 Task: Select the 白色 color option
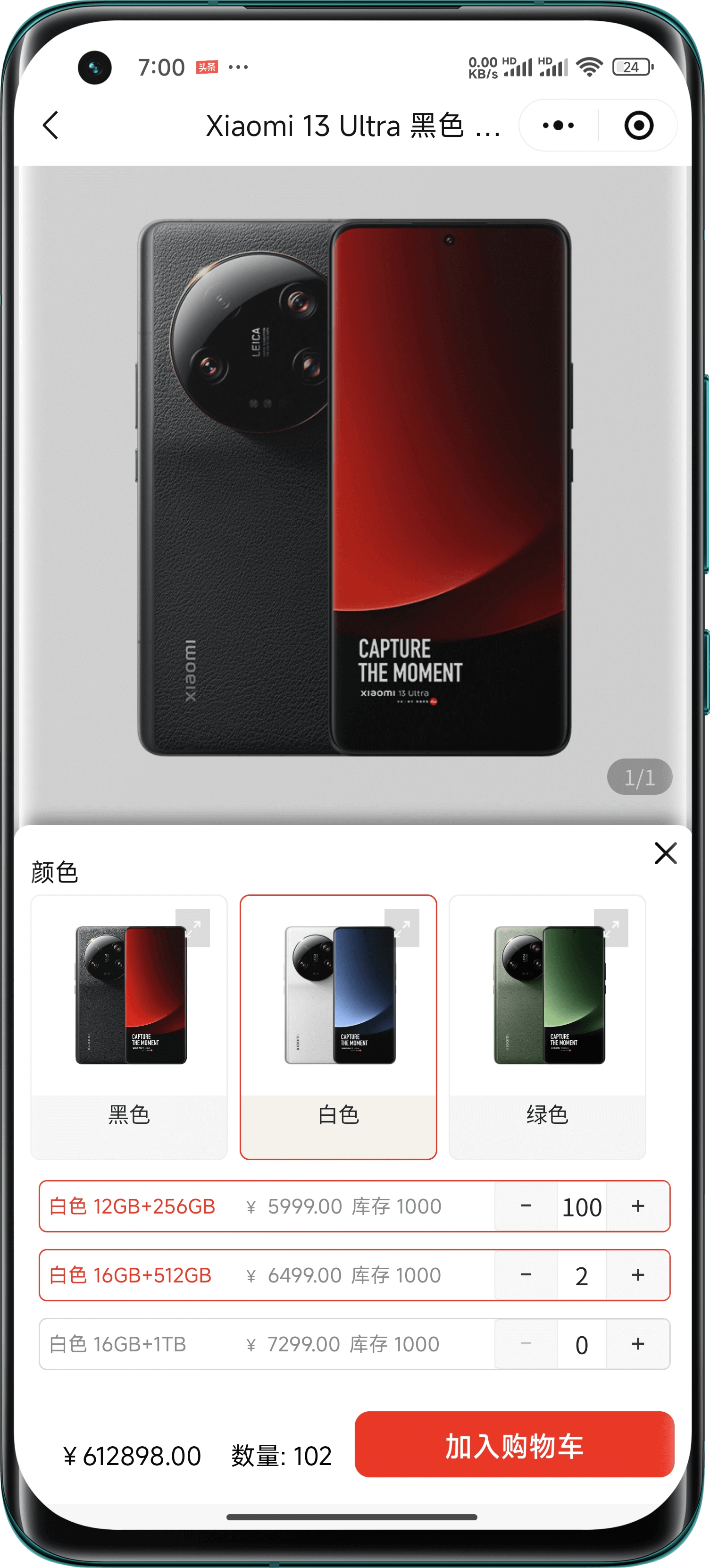338,1027
